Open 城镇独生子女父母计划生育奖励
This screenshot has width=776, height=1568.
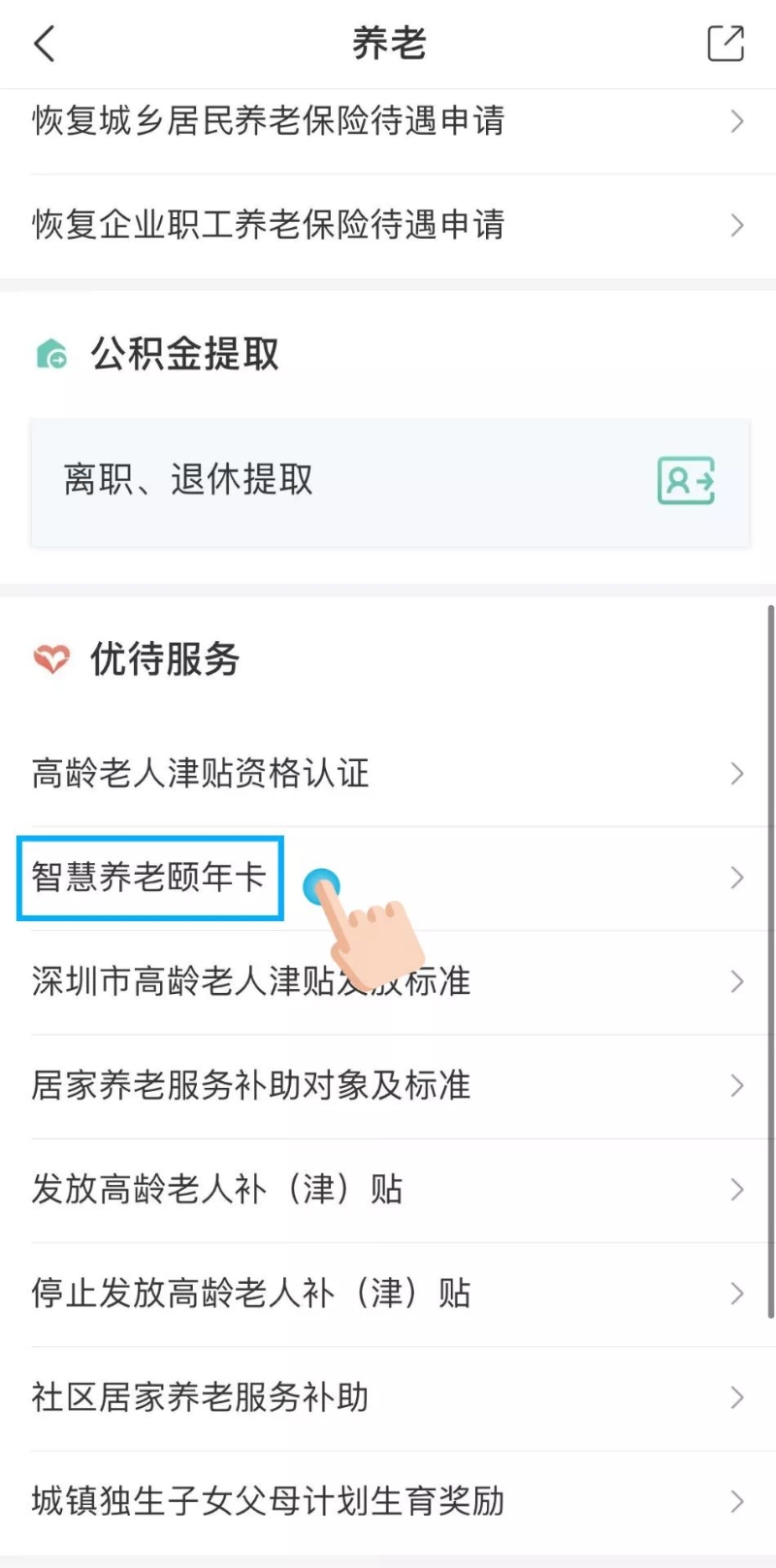pos(388,1501)
